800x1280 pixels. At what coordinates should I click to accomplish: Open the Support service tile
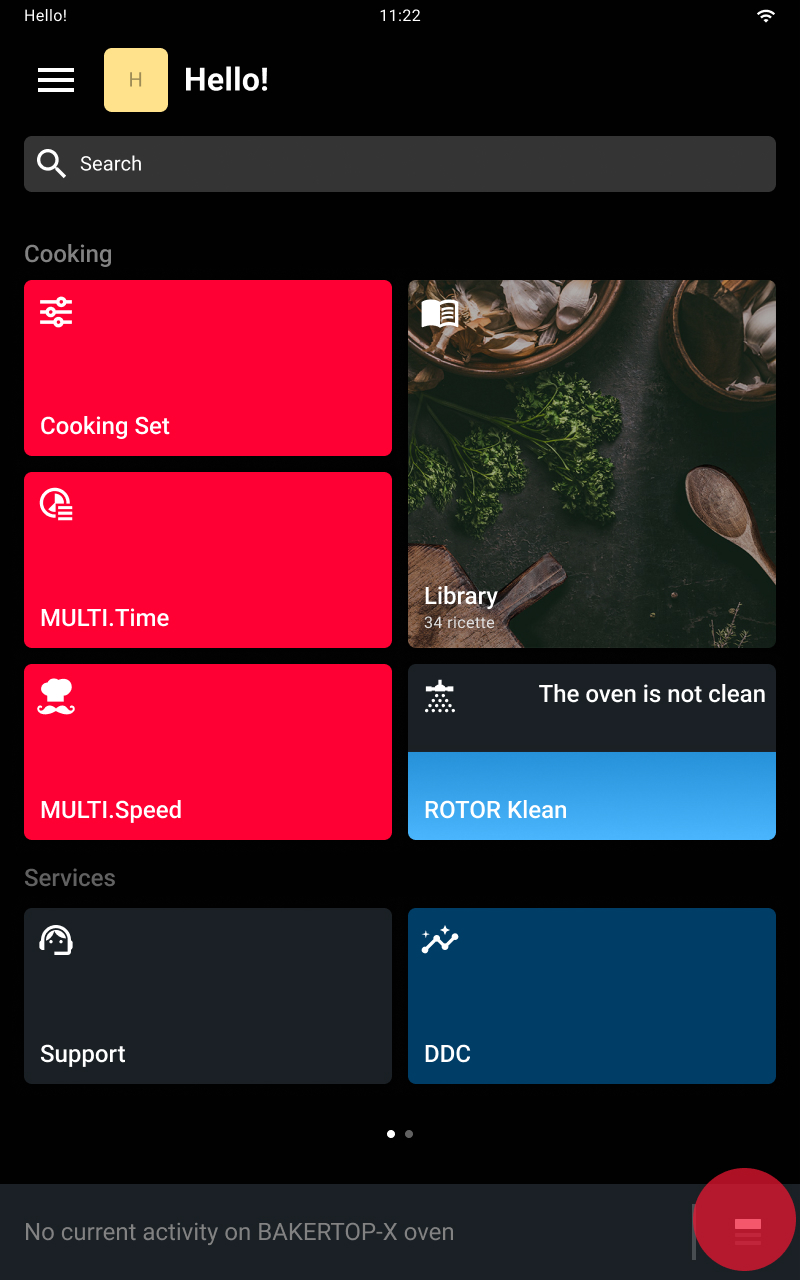coord(208,996)
